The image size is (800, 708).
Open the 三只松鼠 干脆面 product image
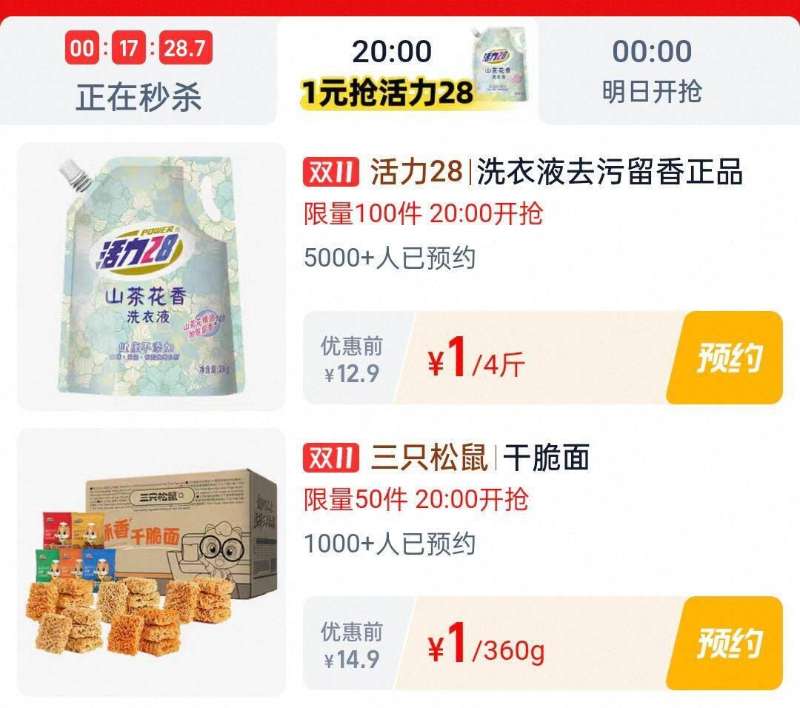click(x=152, y=562)
